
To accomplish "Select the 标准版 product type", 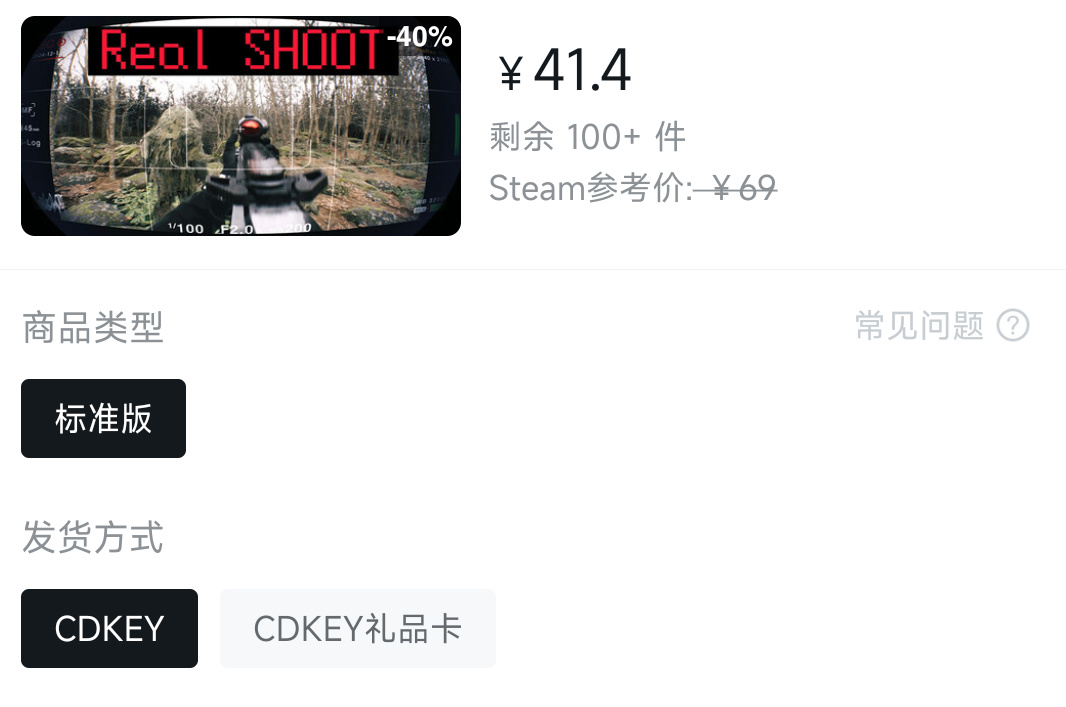I will (103, 418).
